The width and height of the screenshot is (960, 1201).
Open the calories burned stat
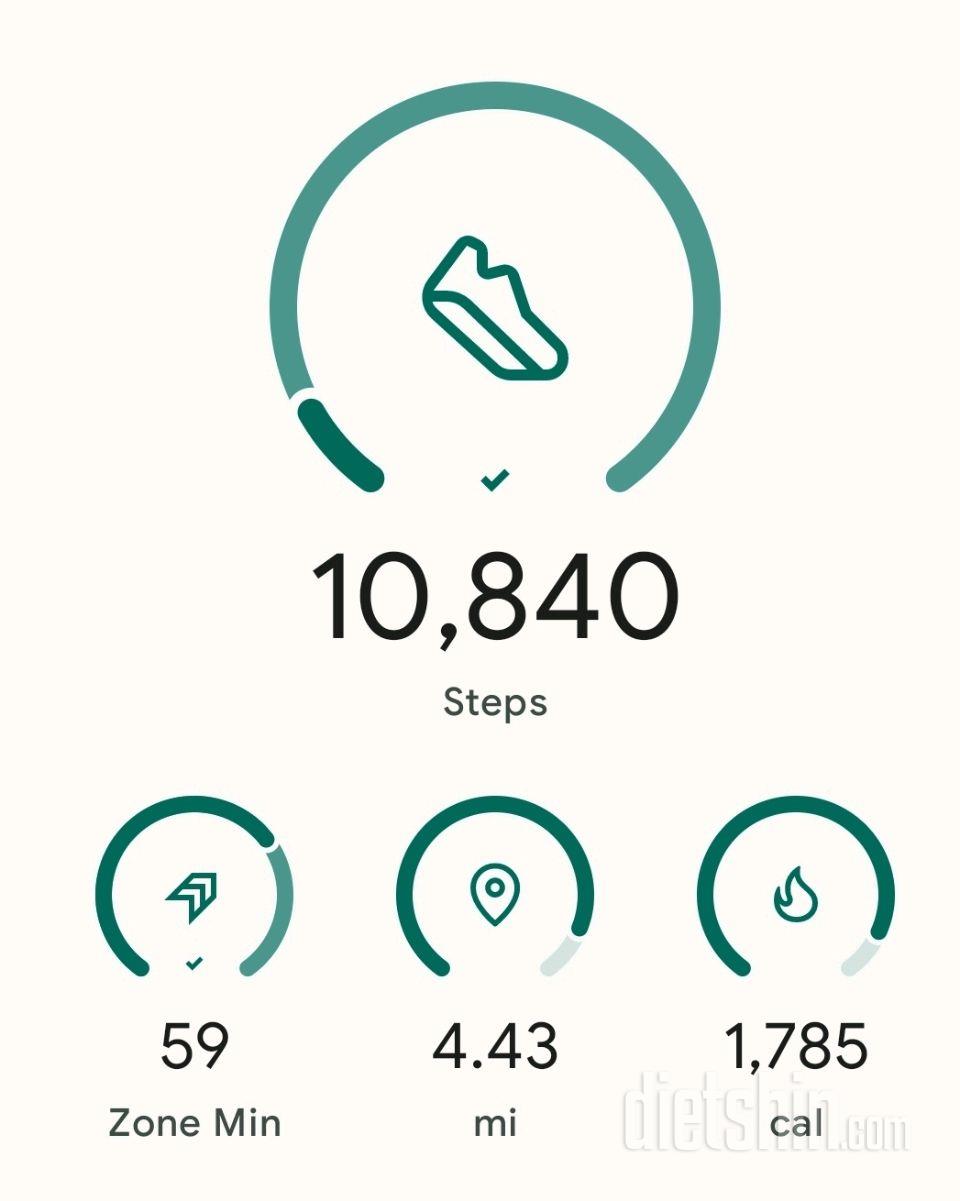tap(795, 895)
